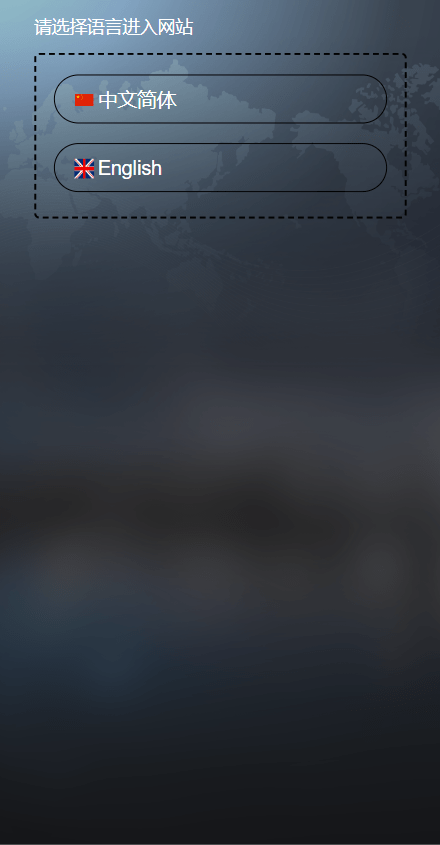The height and width of the screenshot is (845, 440).
Task: Select the 中文简体 language option
Action: click(220, 99)
